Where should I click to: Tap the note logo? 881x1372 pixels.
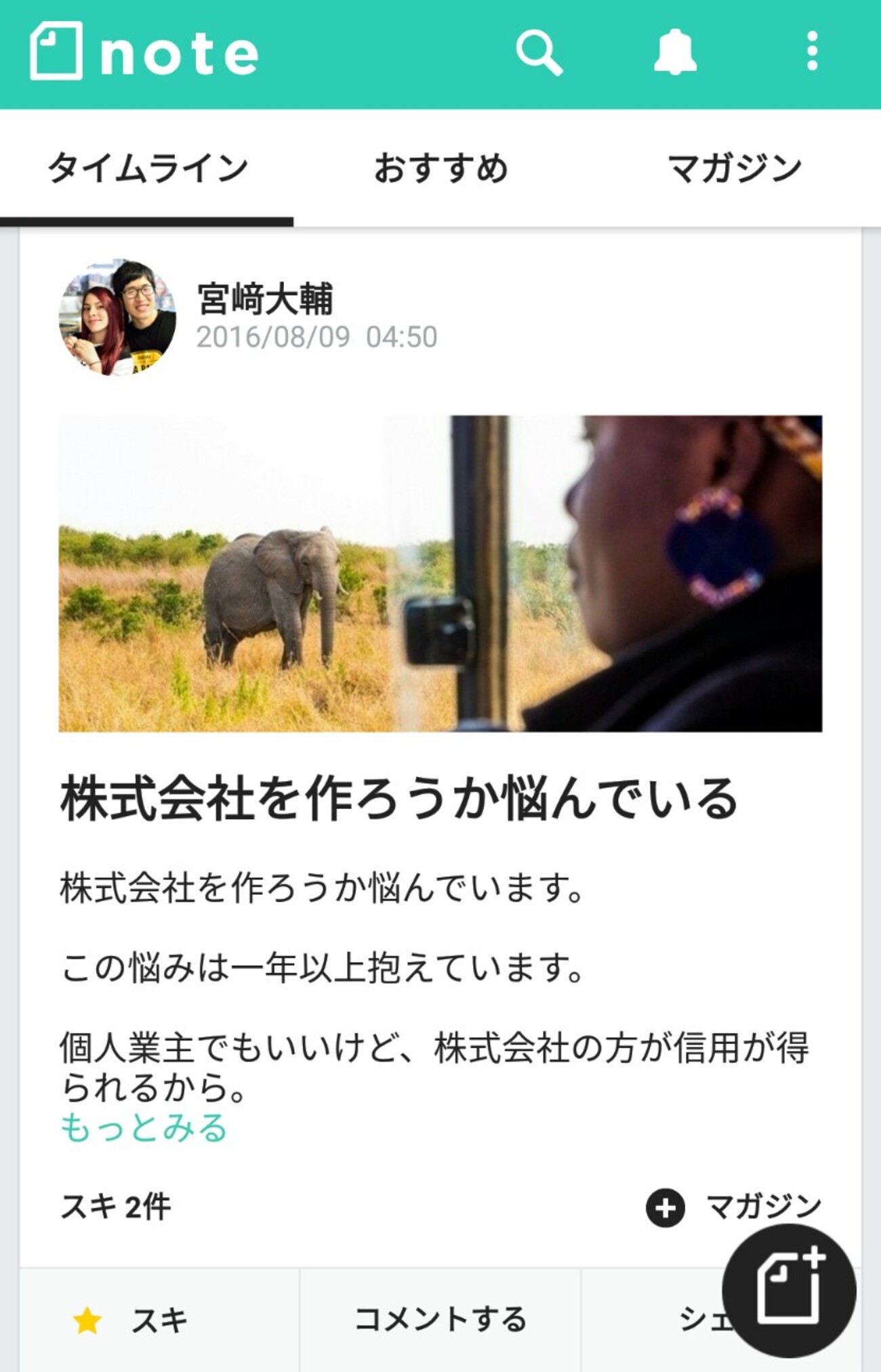click(144, 52)
